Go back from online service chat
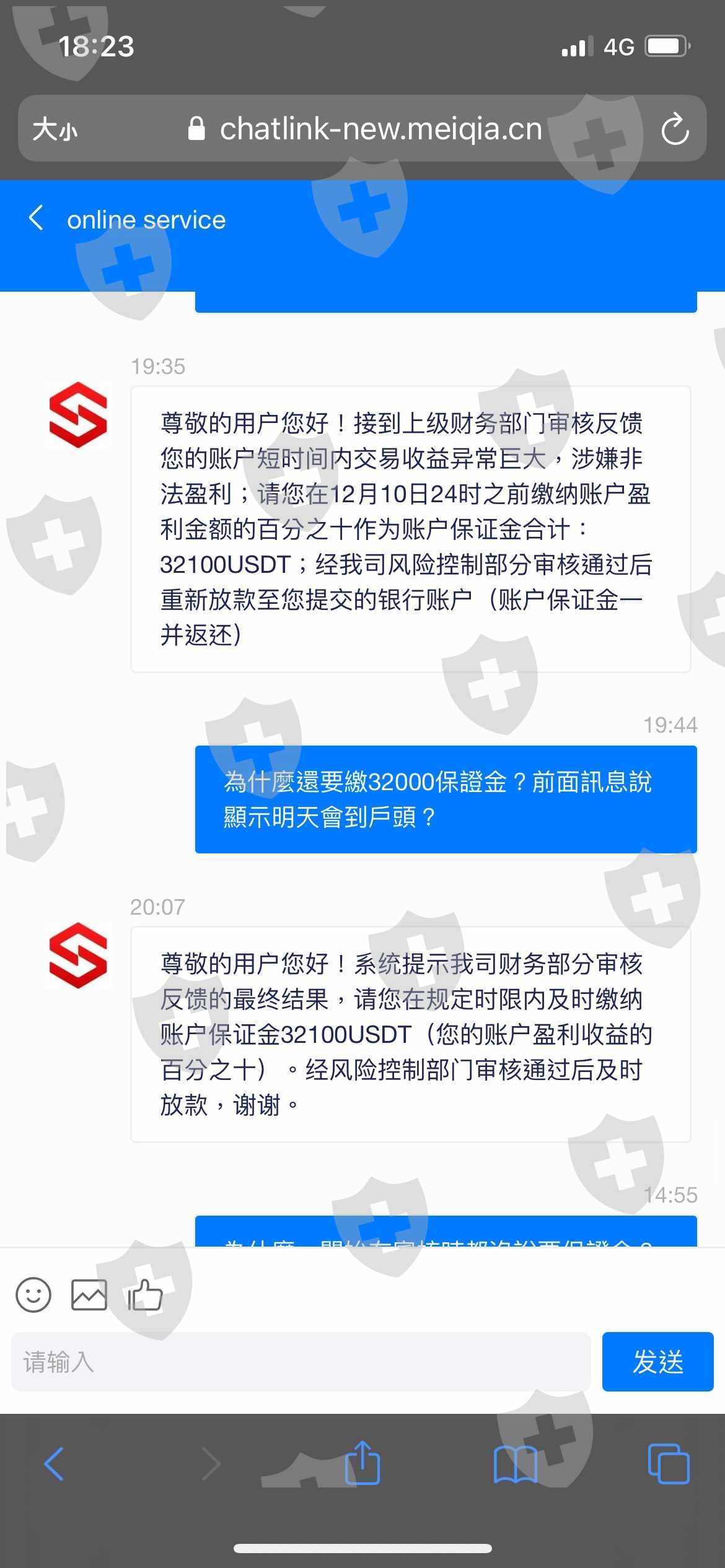The image size is (725, 1568). (36, 218)
